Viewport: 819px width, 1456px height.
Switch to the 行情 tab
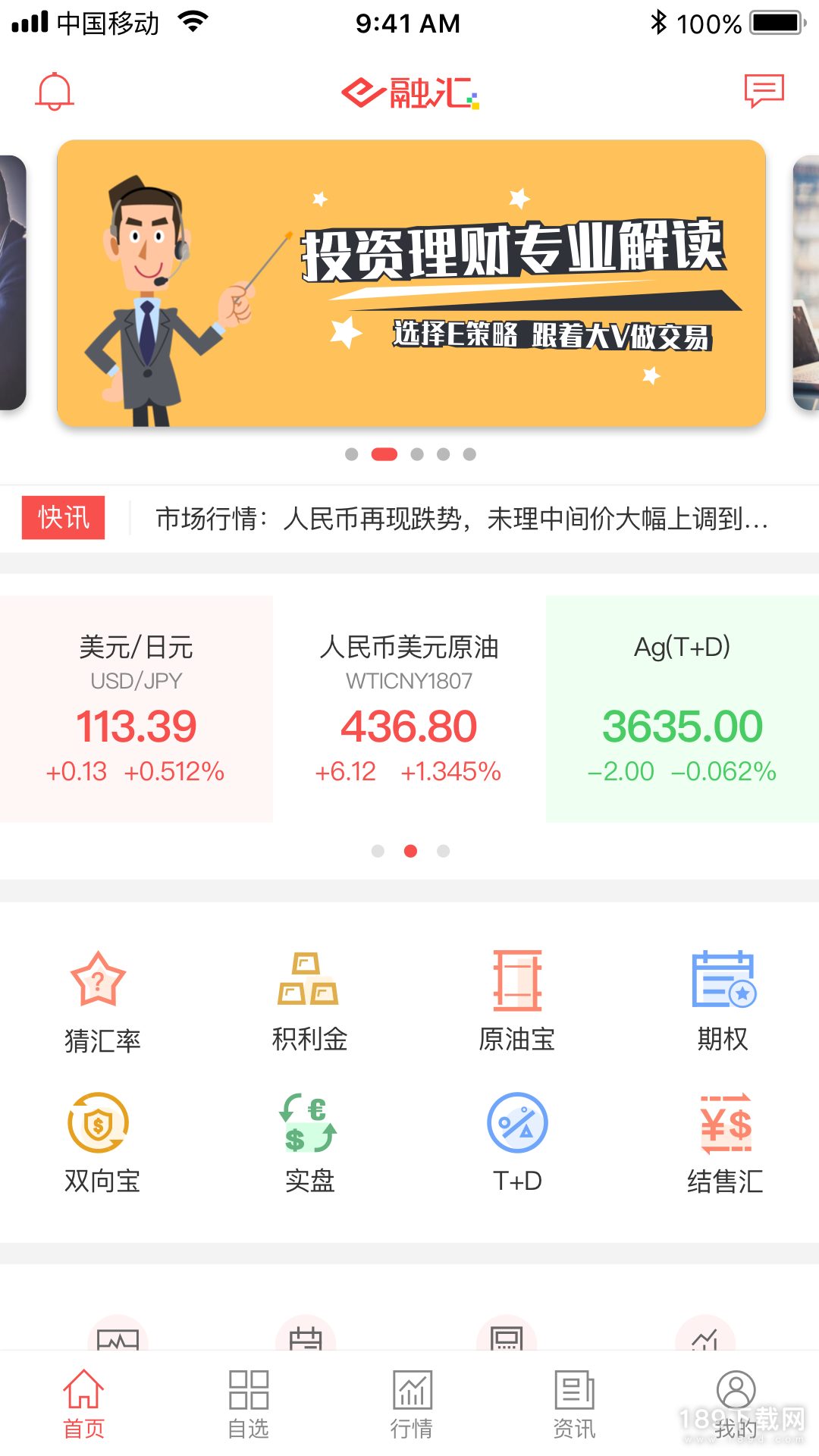pyautogui.click(x=412, y=1404)
